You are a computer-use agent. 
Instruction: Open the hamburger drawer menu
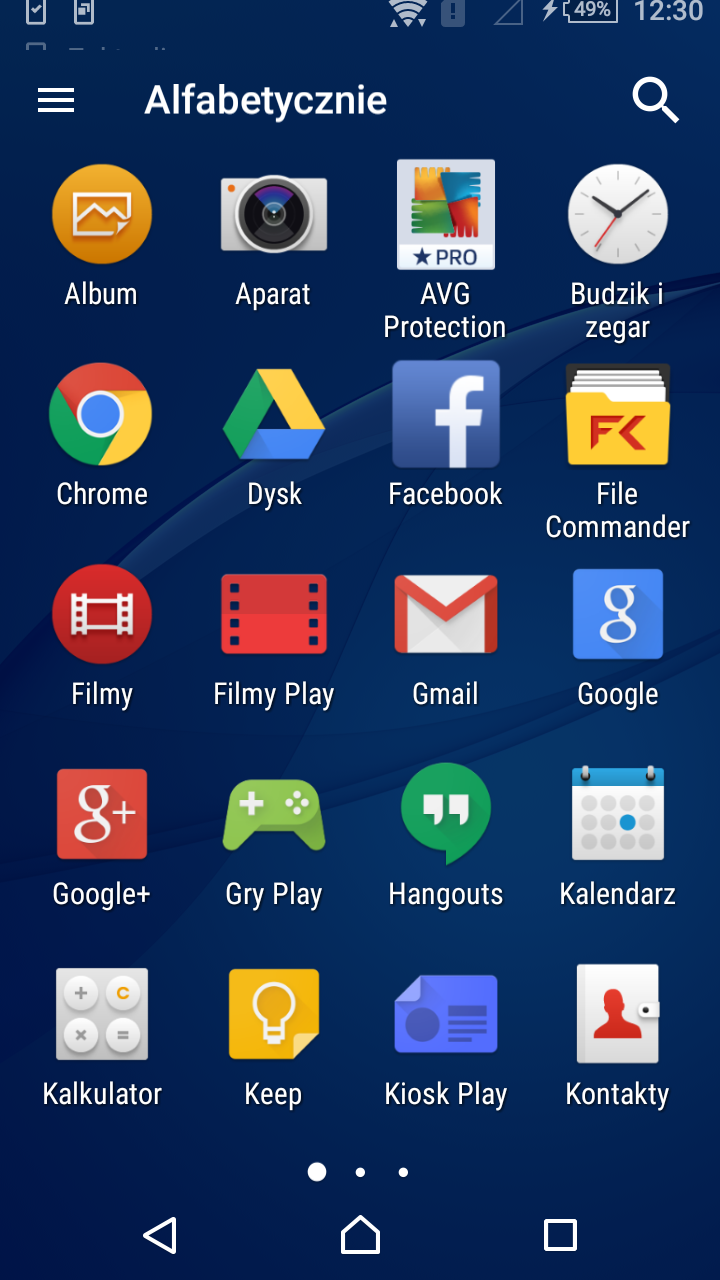coord(56,100)
